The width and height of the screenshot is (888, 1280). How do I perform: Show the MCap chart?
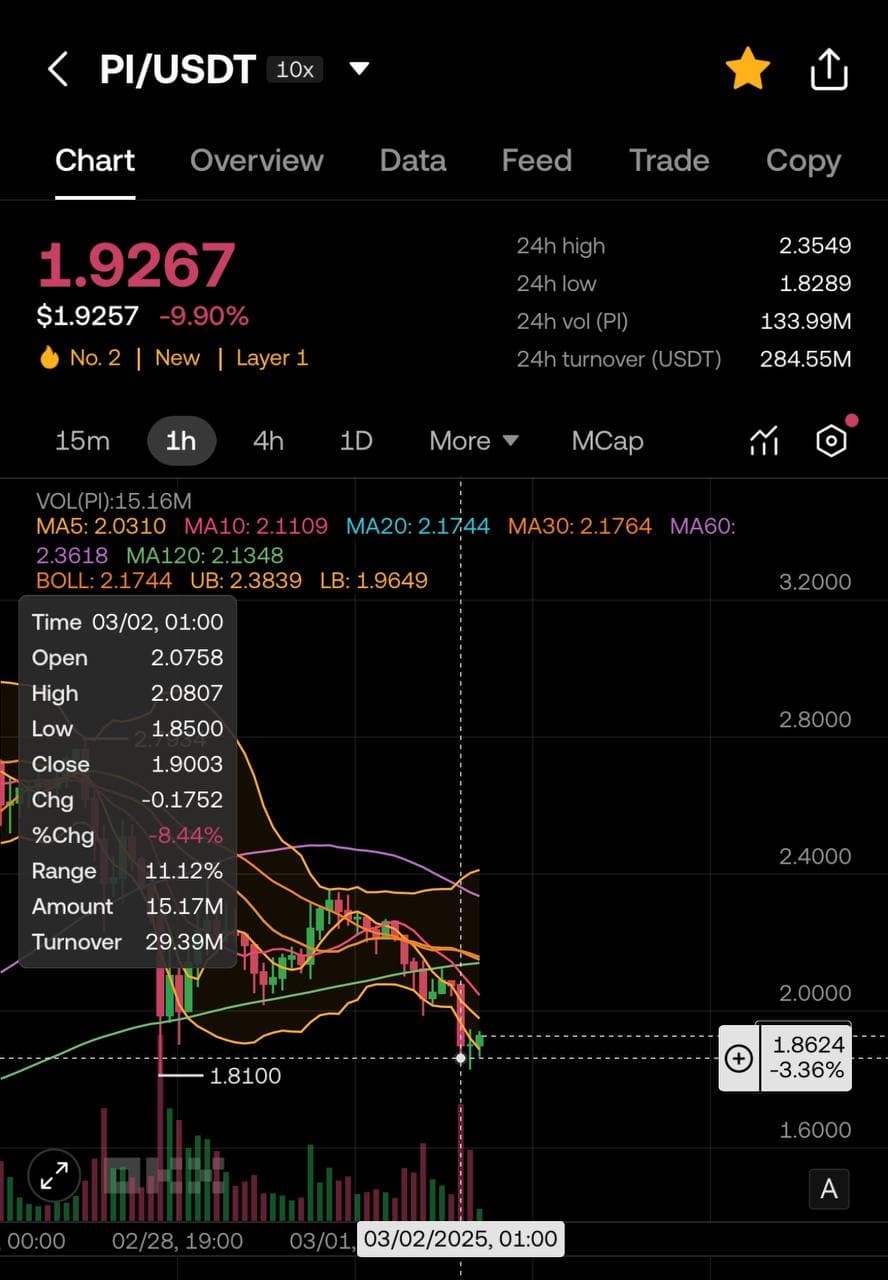(607, 441)
